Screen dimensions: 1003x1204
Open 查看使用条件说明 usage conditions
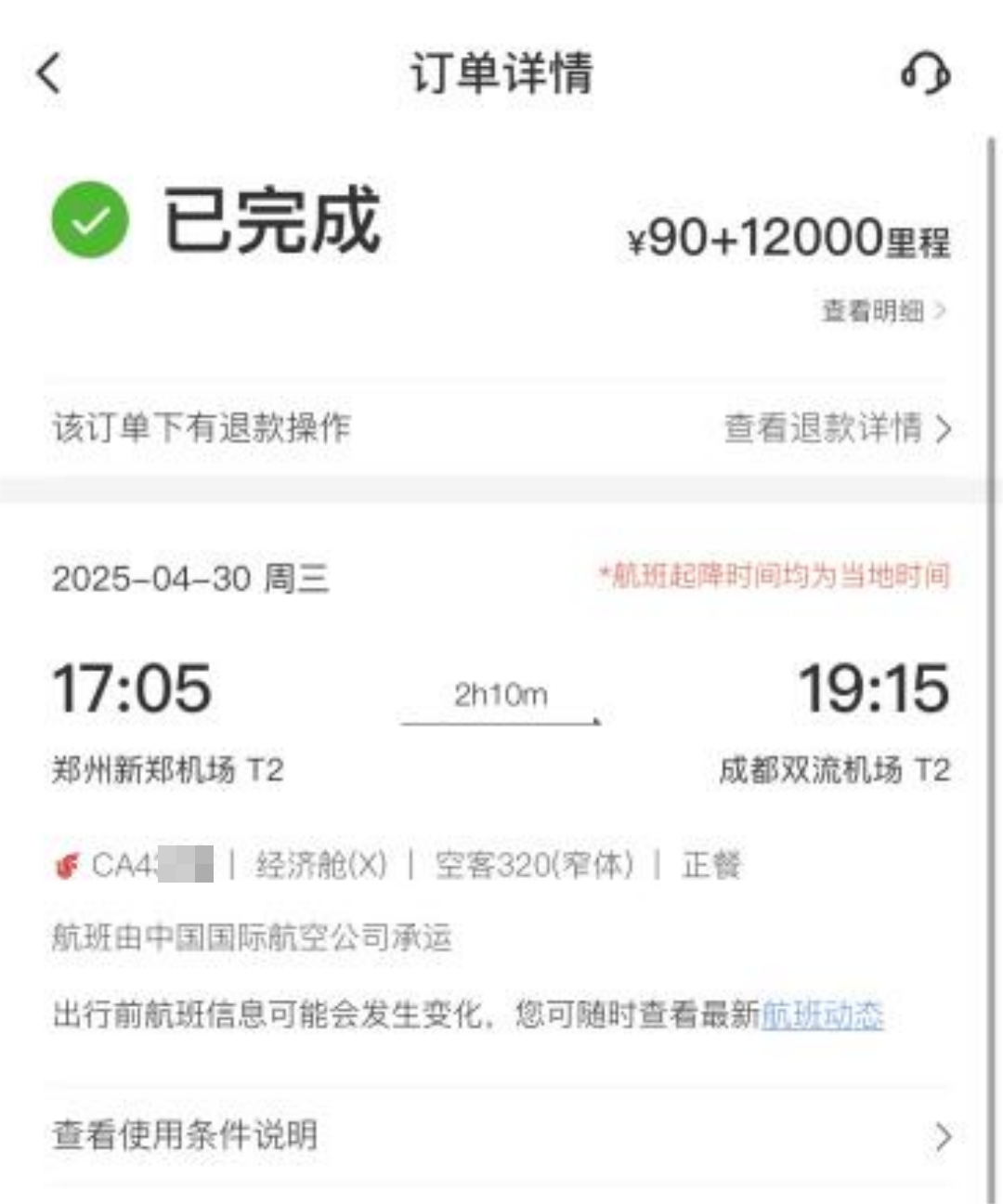pyautogui.click(x=501, y=1135)
